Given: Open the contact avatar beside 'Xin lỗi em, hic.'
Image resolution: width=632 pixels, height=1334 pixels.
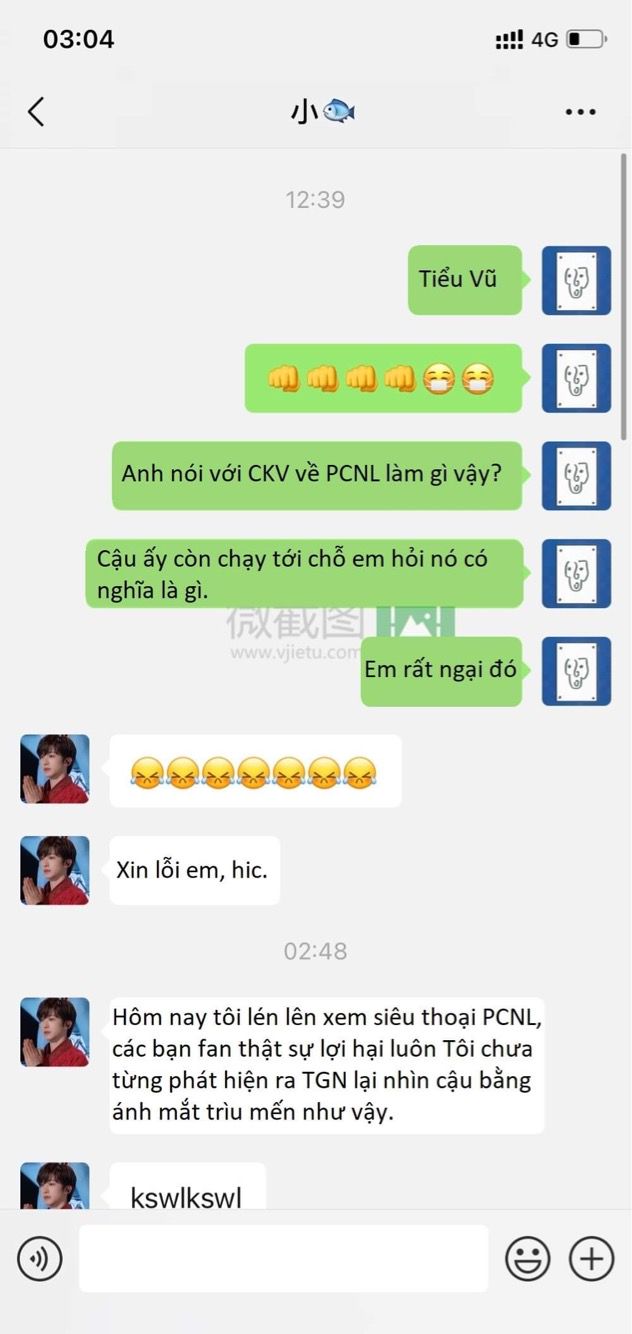Looking at the screenshot, I should pyautogui.click(x=55, y=870).
